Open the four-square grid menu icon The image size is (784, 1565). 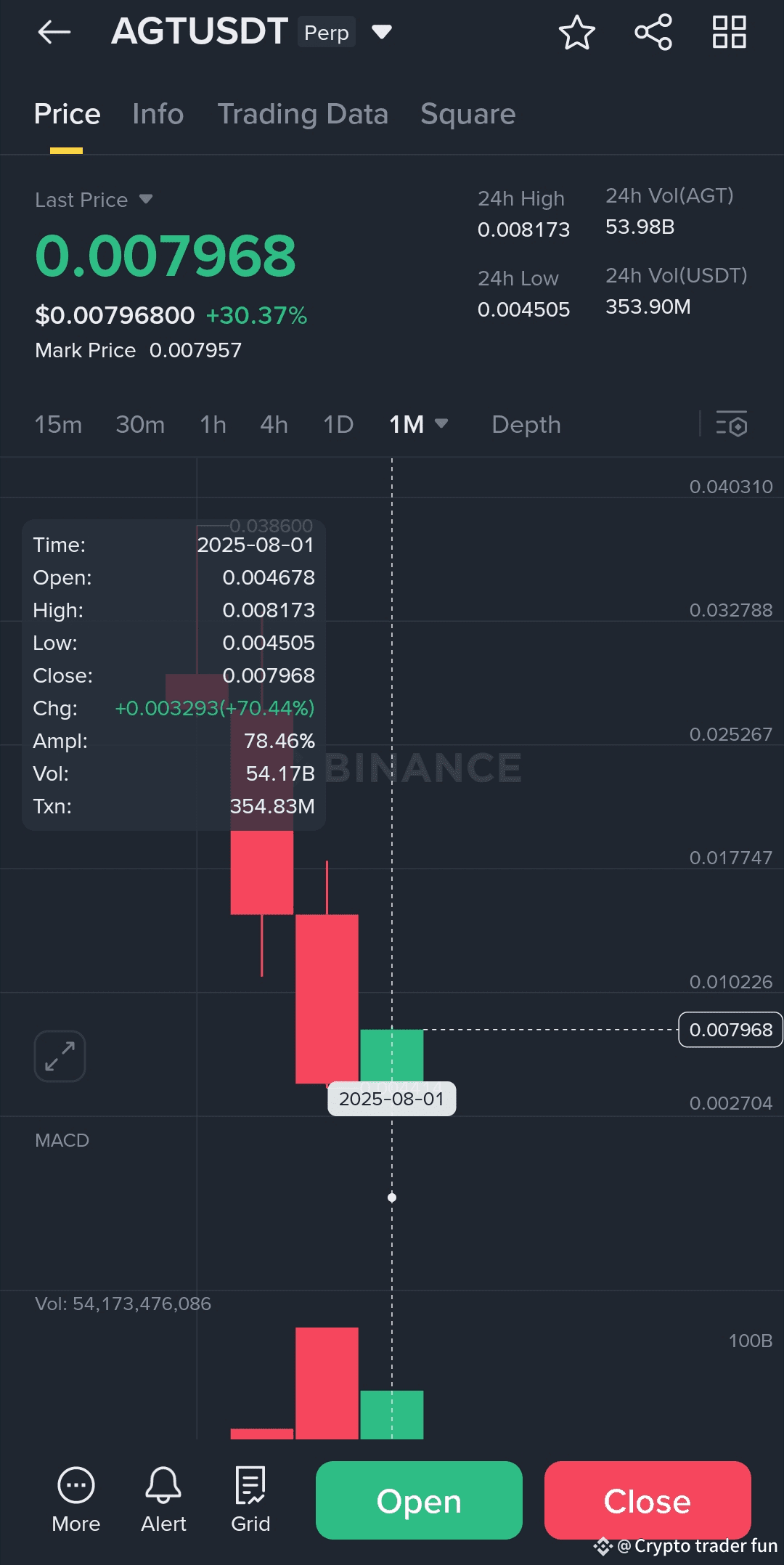click(x=730, y=32)
